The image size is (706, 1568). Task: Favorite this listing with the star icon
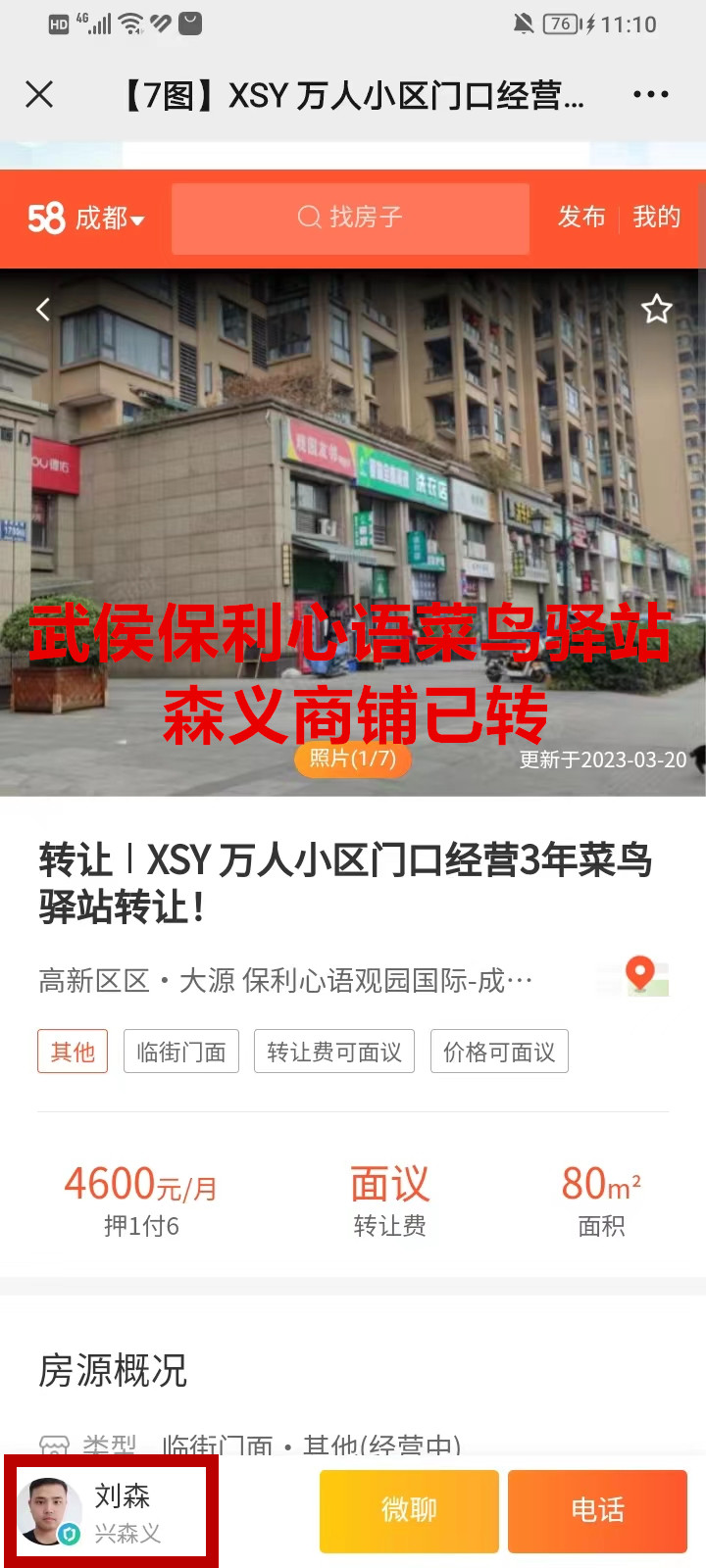click(x=656, y=310)
